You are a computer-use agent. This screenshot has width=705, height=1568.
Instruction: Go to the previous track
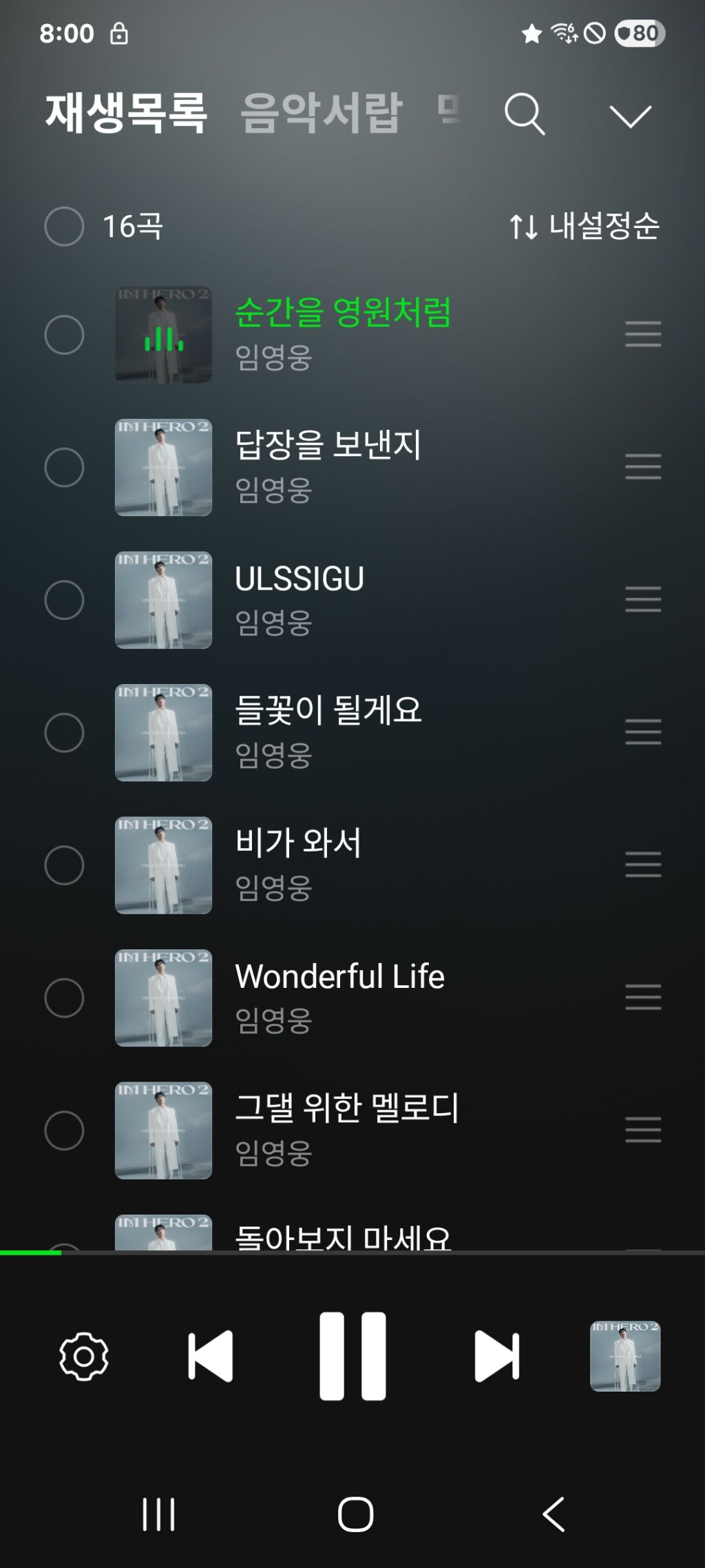coord(210,1356)
